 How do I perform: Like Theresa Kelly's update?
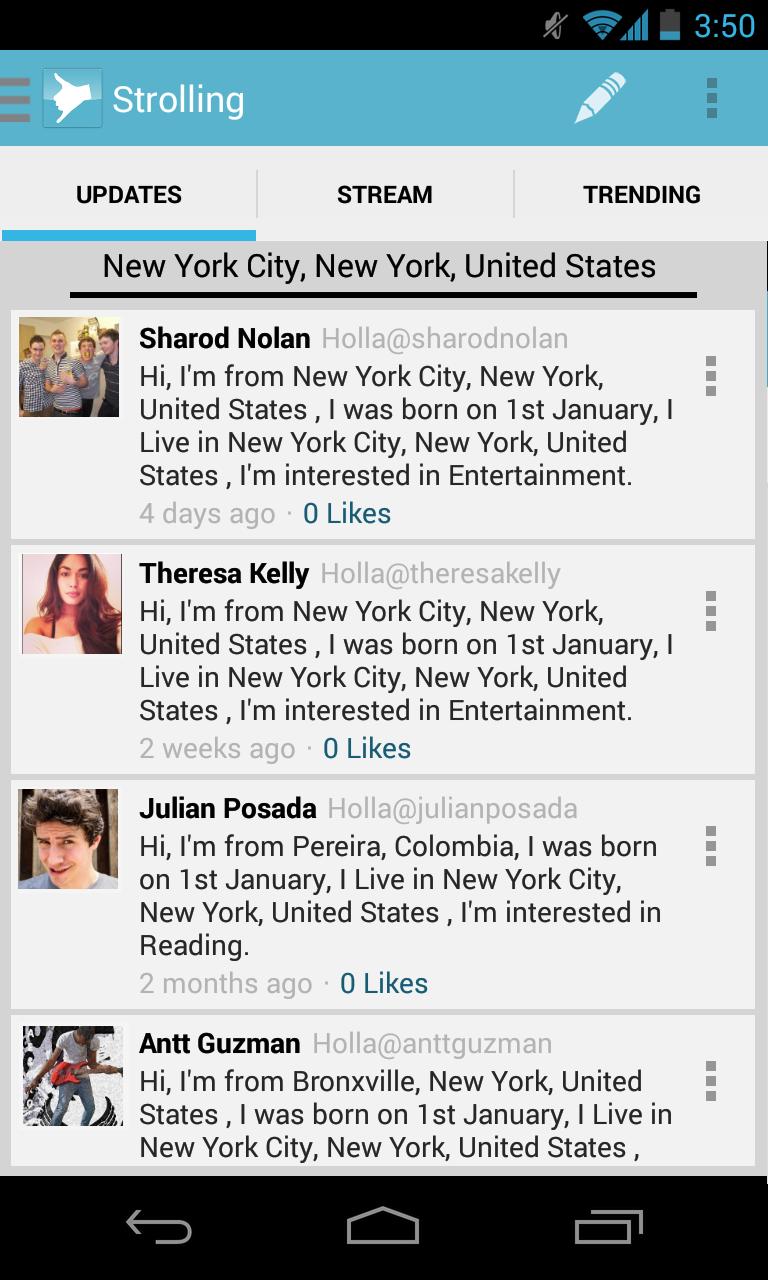[x=366, y=748]
